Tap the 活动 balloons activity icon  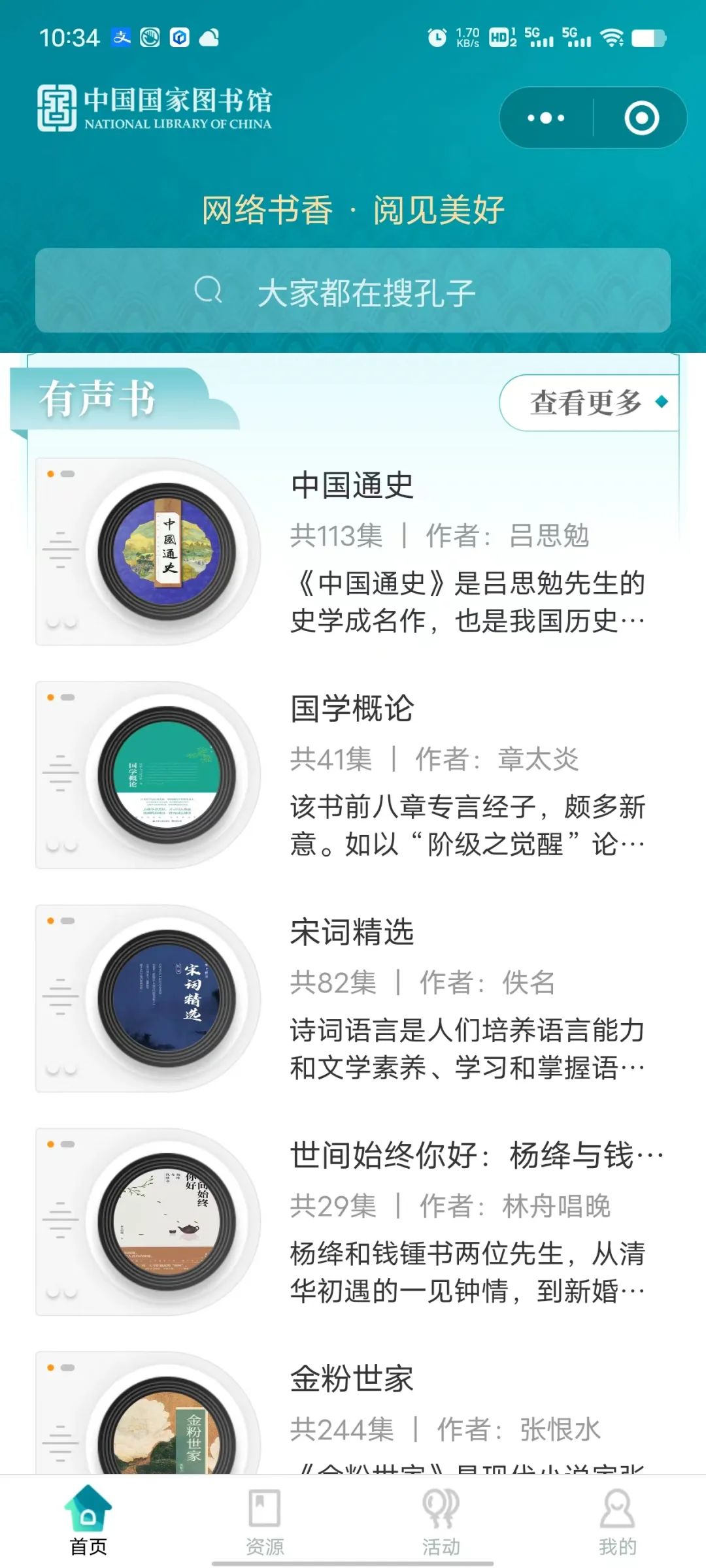click(x=441, y=1505)
